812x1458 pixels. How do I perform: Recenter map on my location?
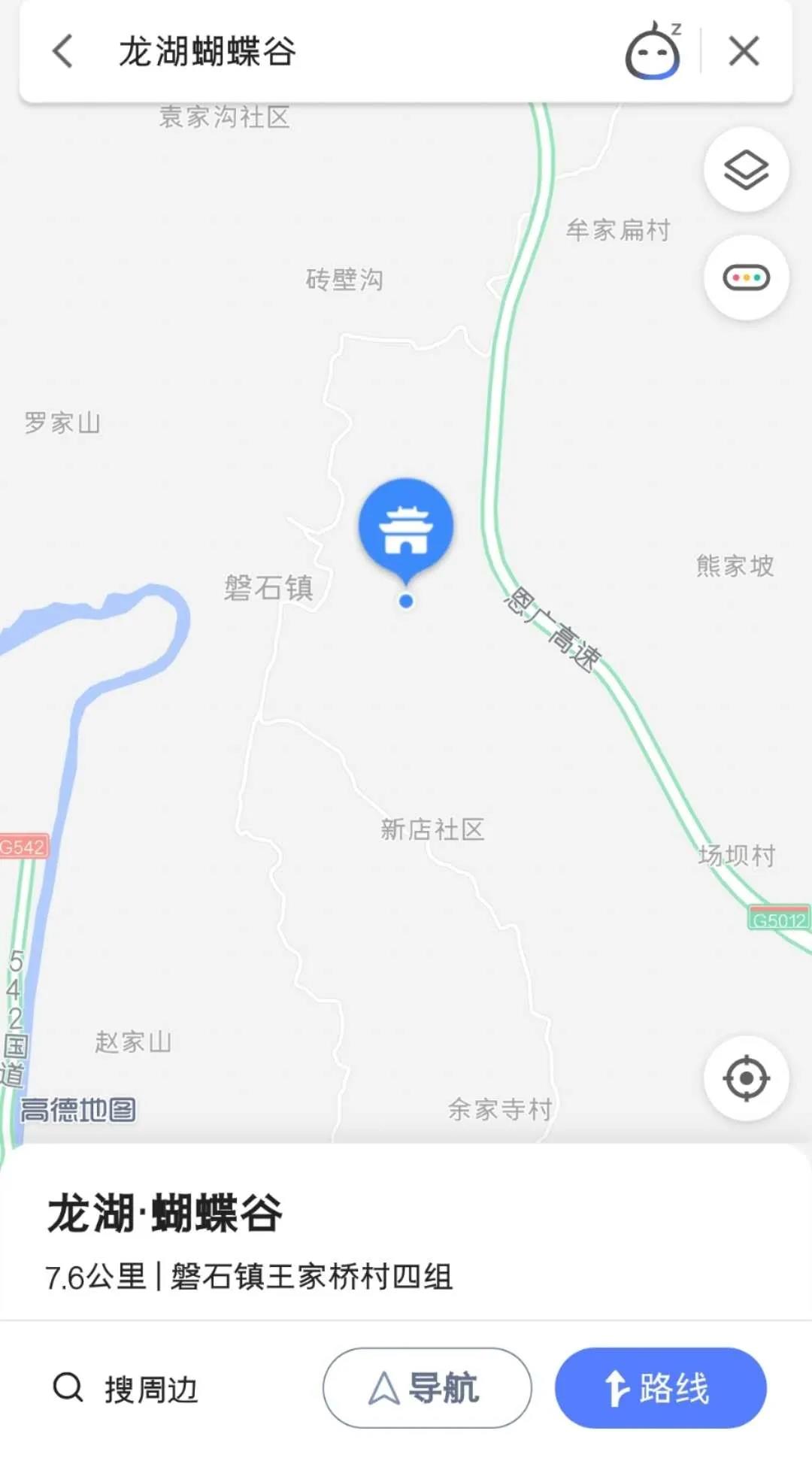click(x=746, y=1078)
